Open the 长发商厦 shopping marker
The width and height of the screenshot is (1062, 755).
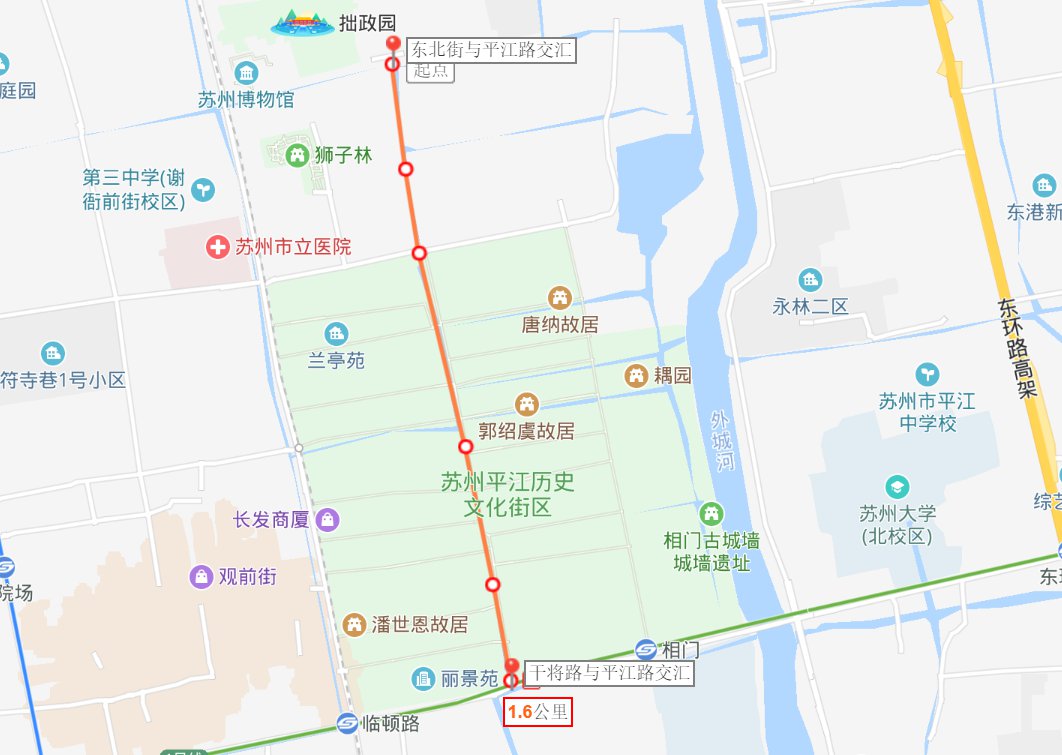coord(328,520)
